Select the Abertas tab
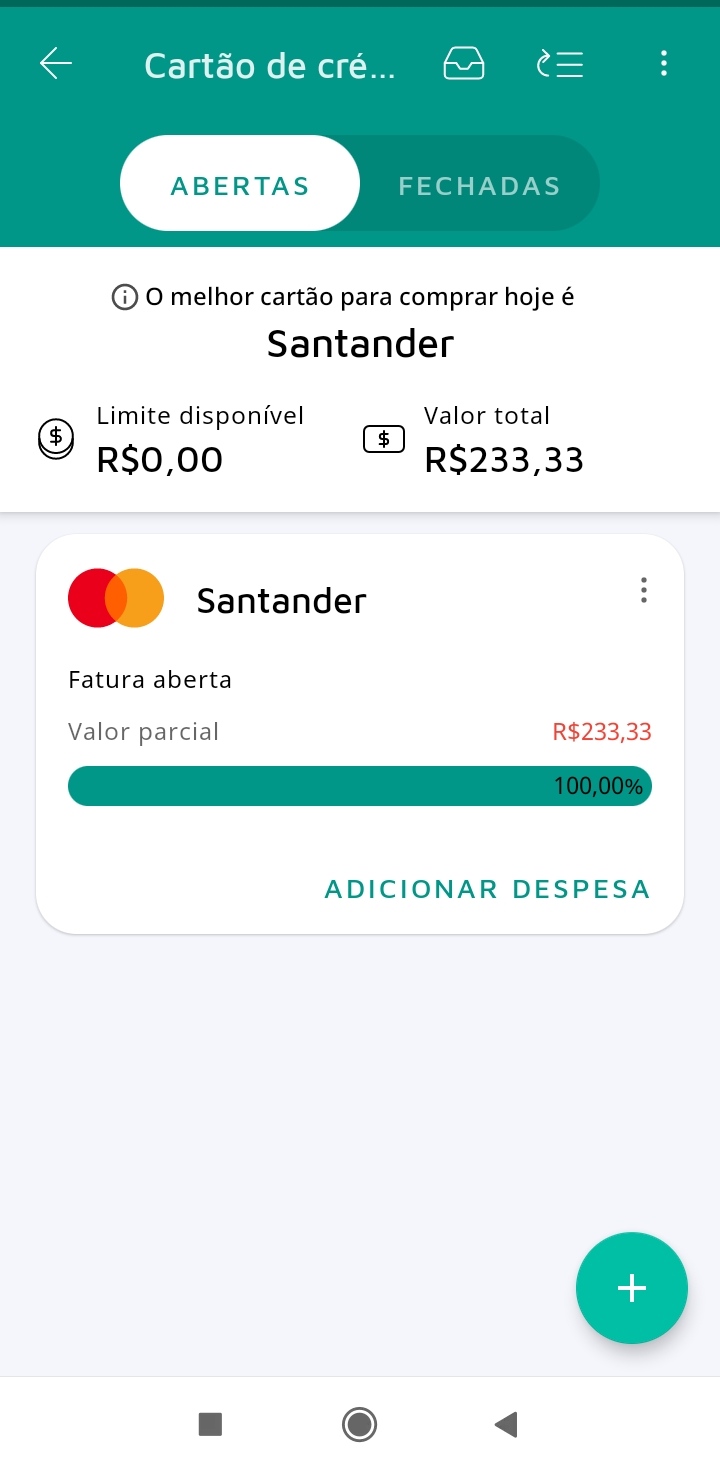The height and width of the screenshot is (1472, 720). 240,186
